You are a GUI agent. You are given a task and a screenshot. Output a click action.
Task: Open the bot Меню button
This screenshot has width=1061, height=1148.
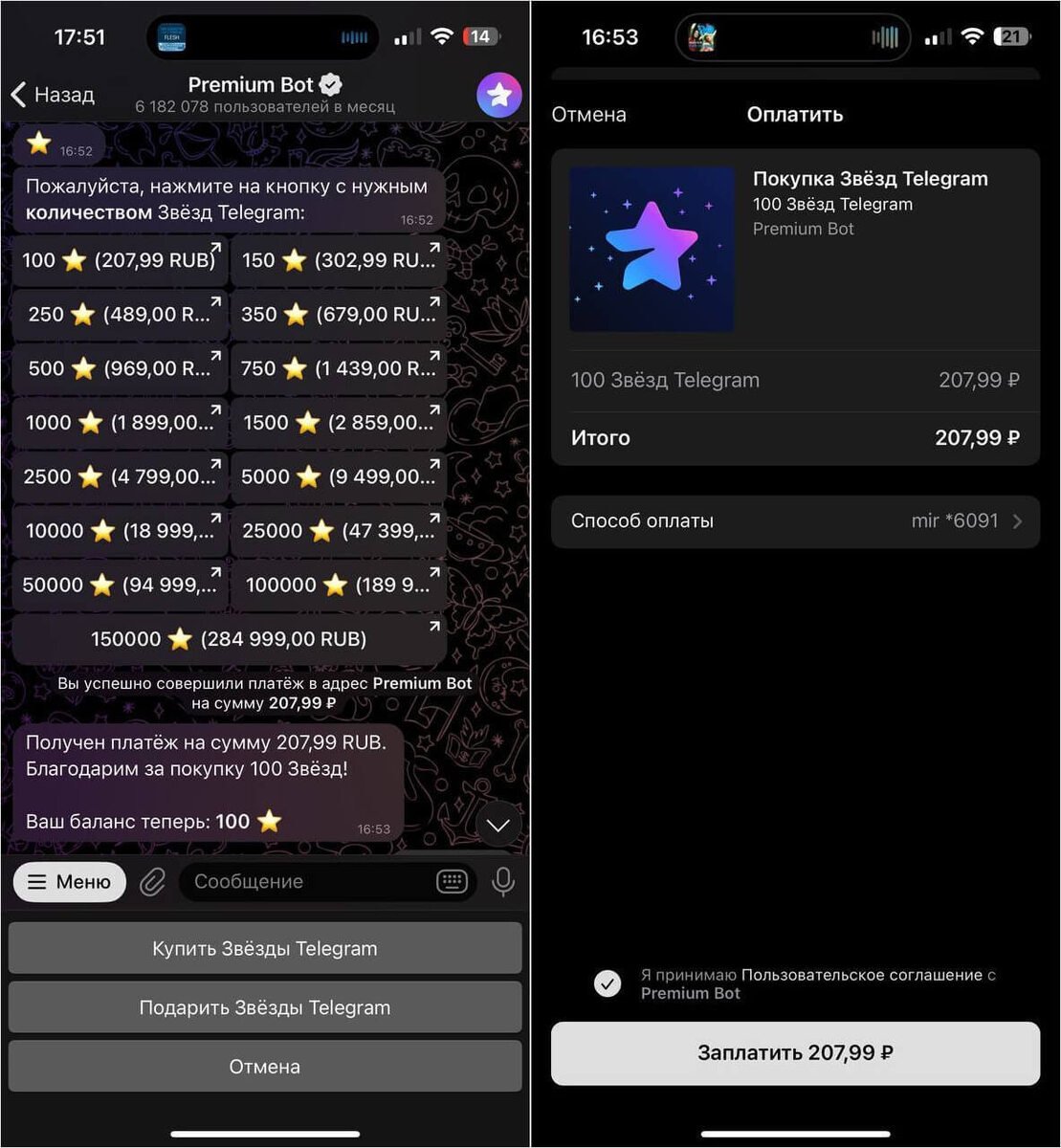point(69,882)
